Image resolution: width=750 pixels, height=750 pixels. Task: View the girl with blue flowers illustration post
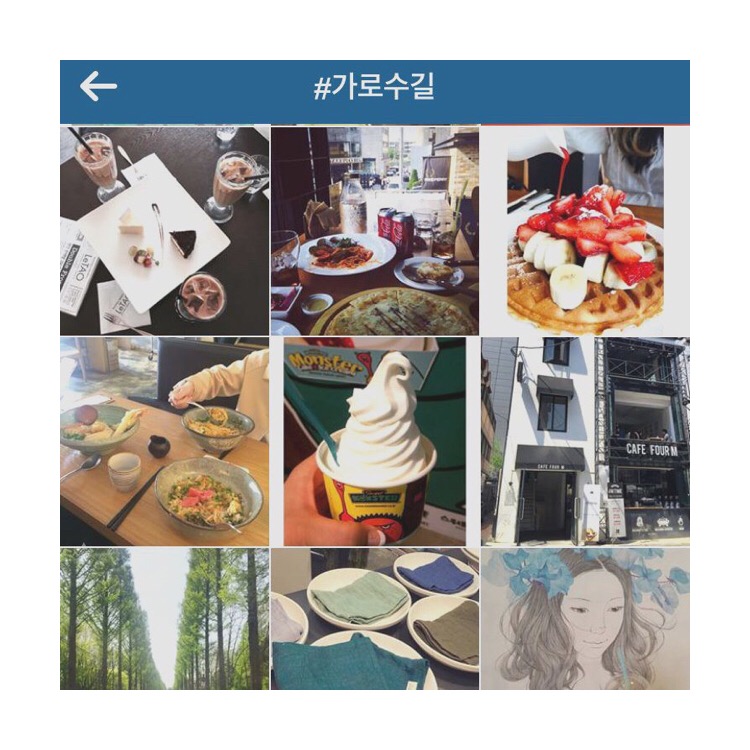585,618
